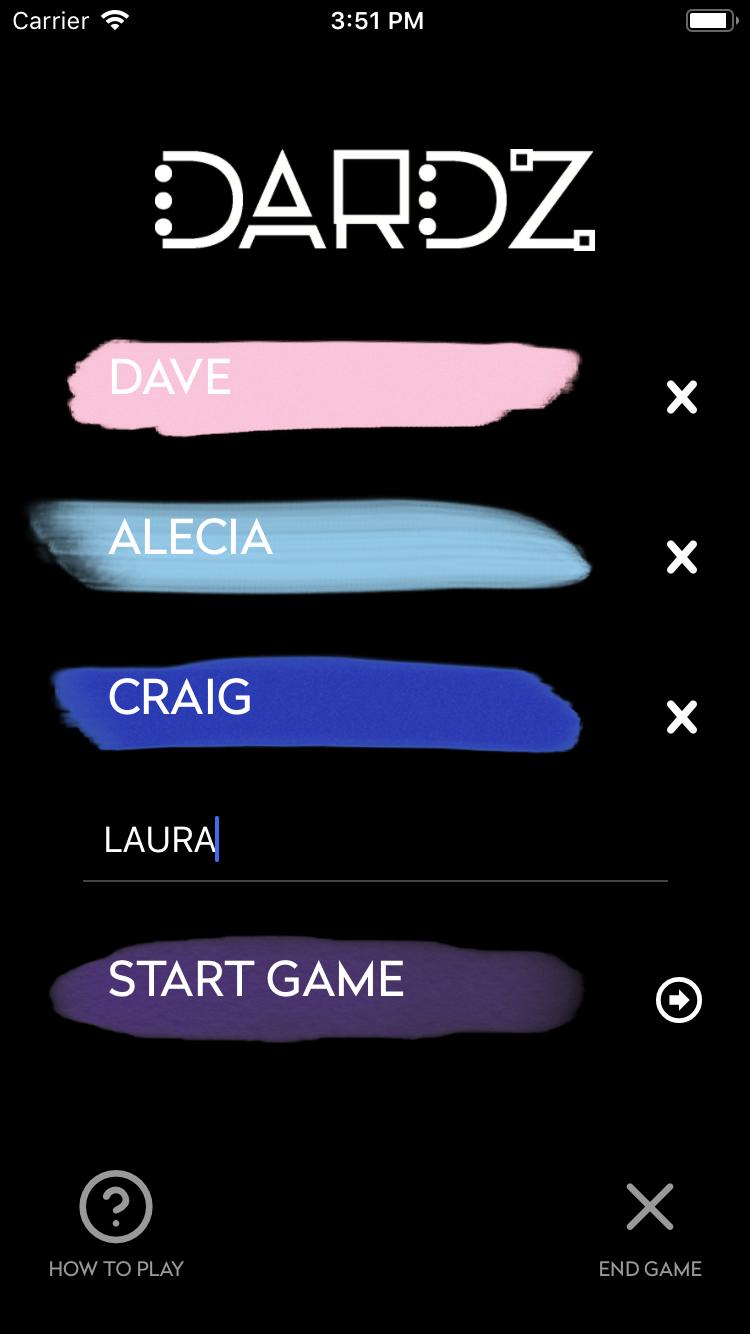Remove player Dave with the X
Screen dimensions: 750x1334
click(682, 397)
